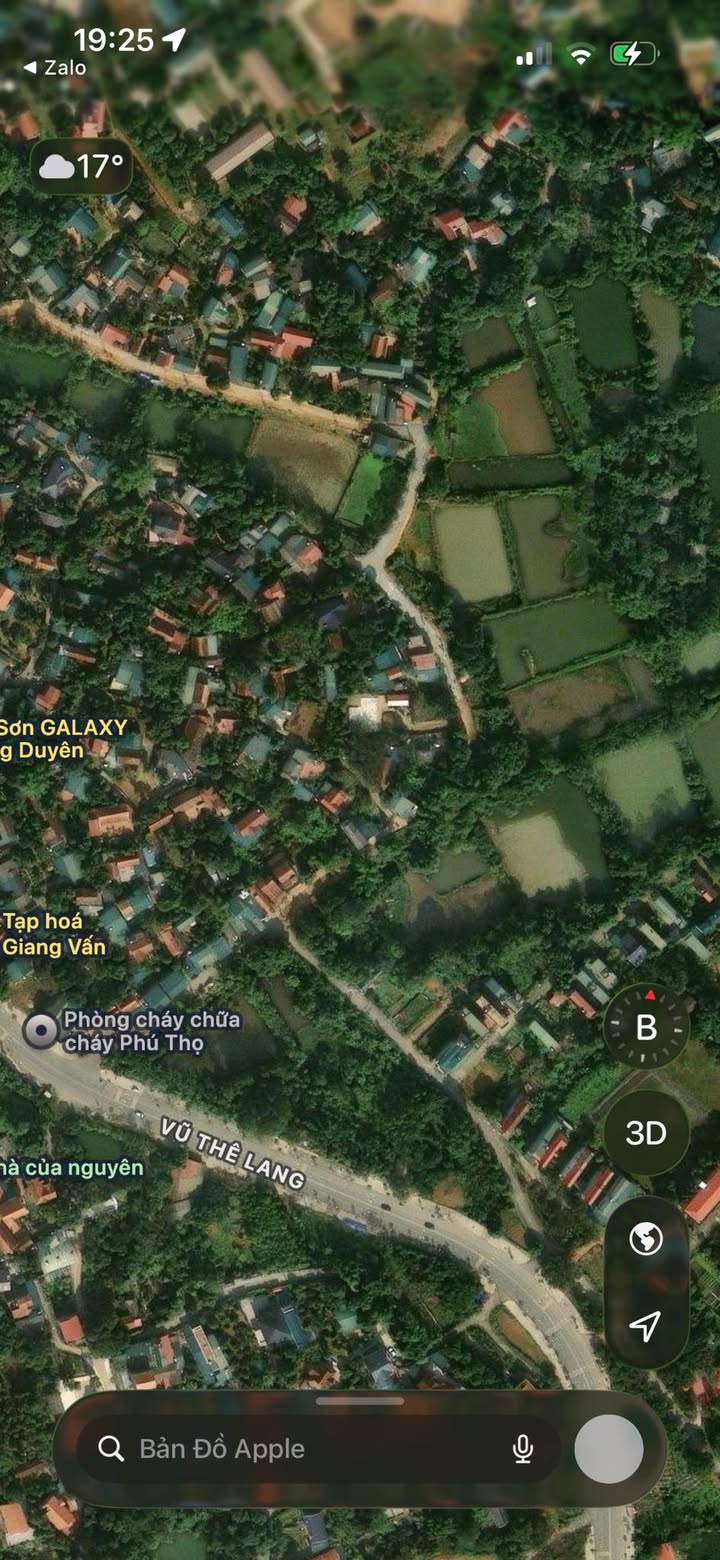Select Phòng cháy chữa cháy Phú Thọ marker

(41, 1030)
